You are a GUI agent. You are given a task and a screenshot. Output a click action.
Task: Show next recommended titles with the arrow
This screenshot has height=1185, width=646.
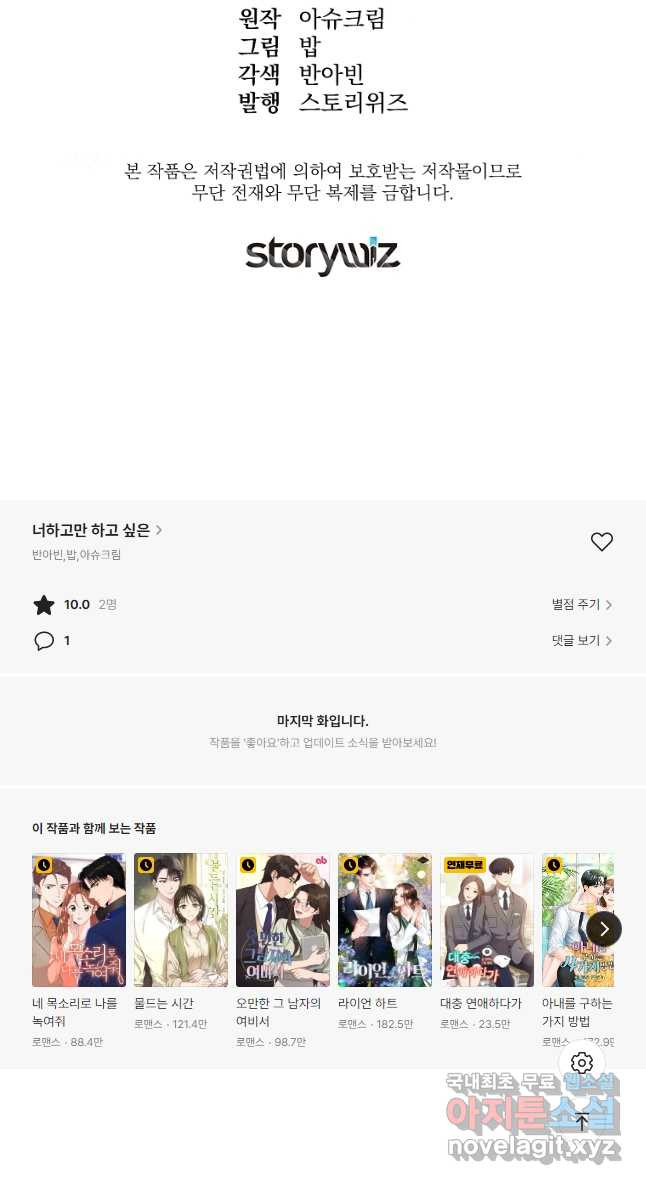(604, 929)
